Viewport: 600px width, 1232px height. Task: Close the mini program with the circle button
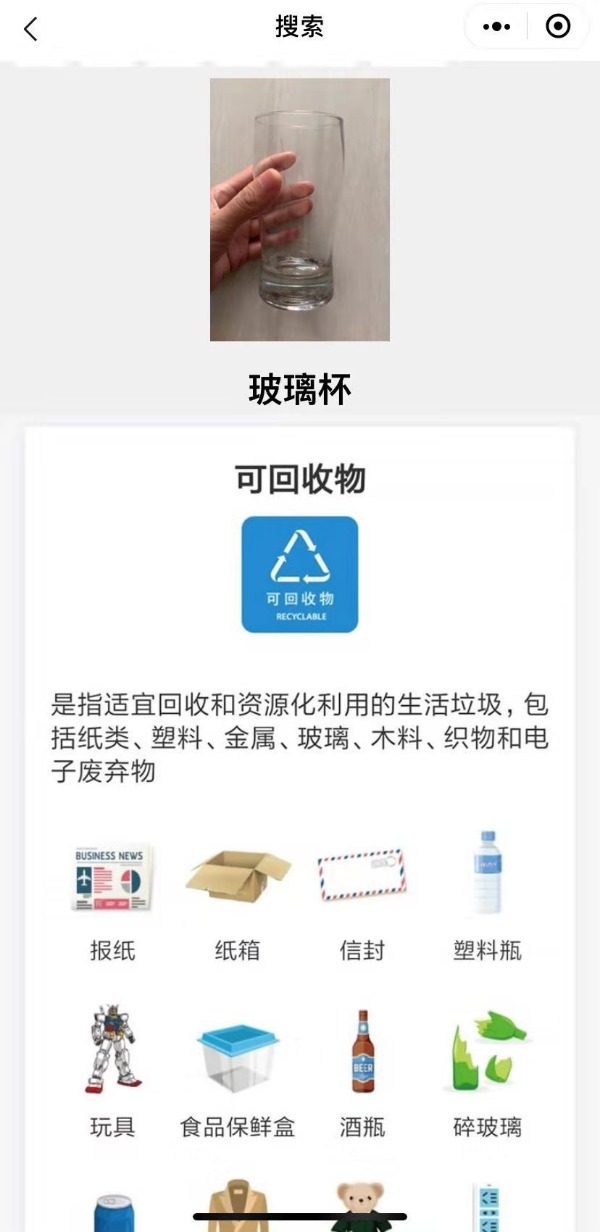point(558,27)
